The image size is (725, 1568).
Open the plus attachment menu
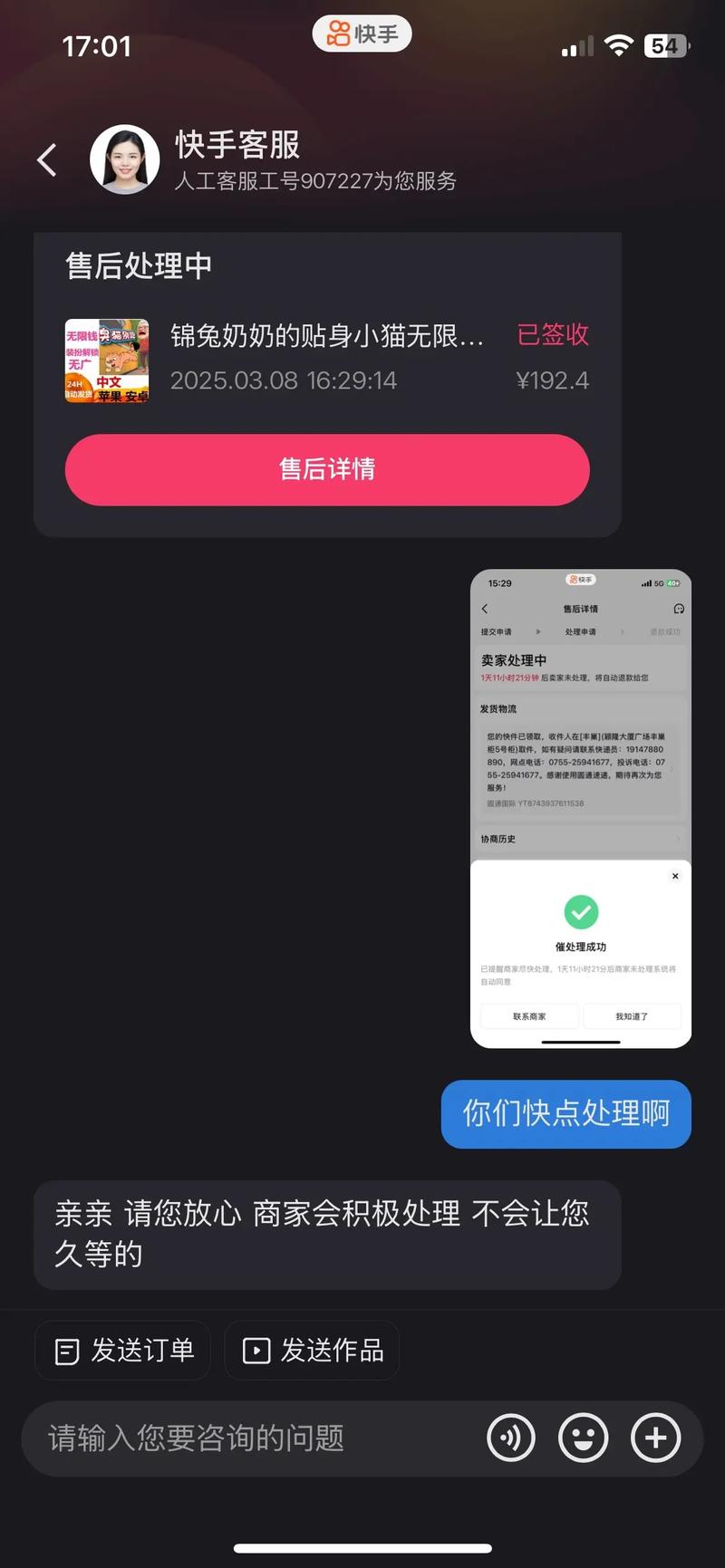coord(655,1438)
